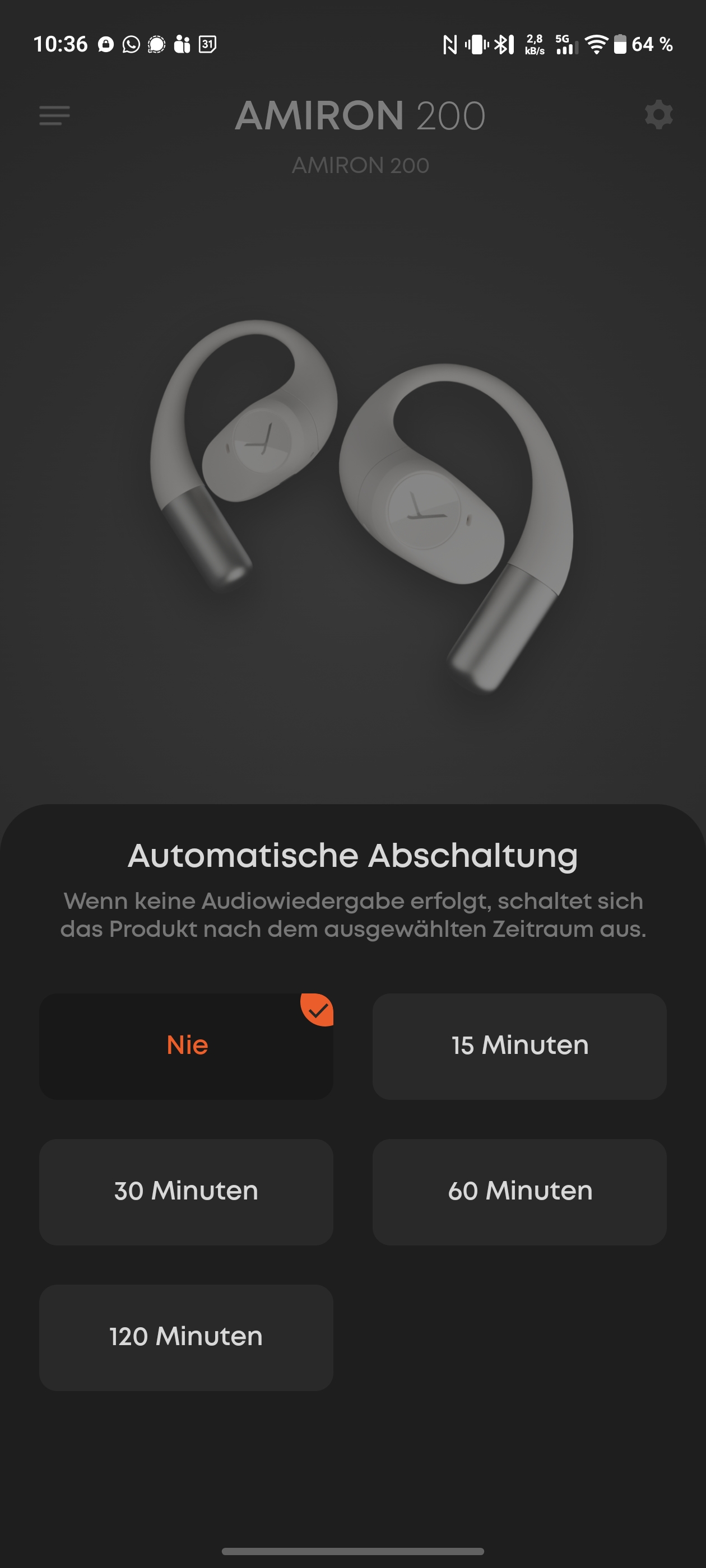The width and height of the screenshot is (706, 1568).
Task: Set automatic shutdown to 30 Minuten
Action: click(186, 1191)
